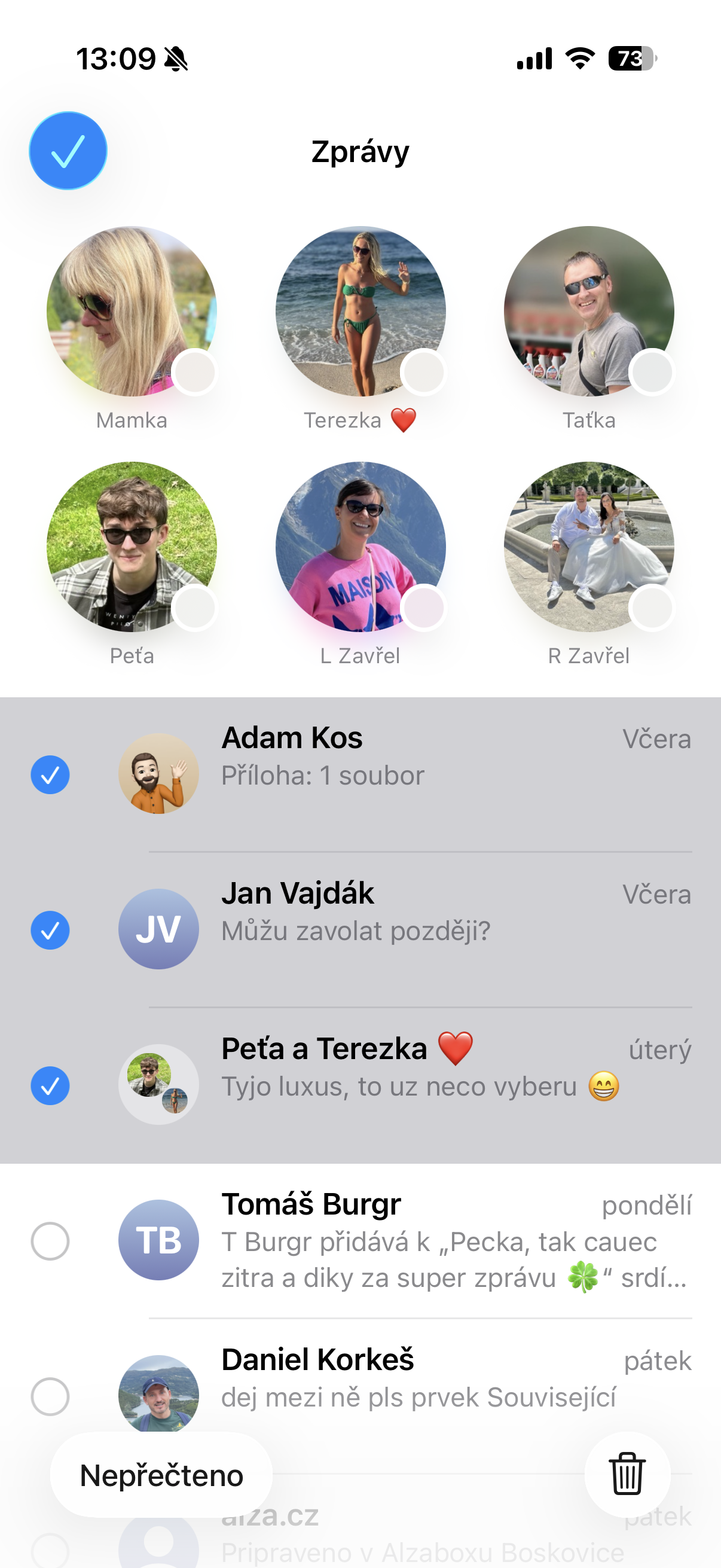721x1568 pixels.
Task: Select the pinned Terezka conversation
Action: coord(360,312)
